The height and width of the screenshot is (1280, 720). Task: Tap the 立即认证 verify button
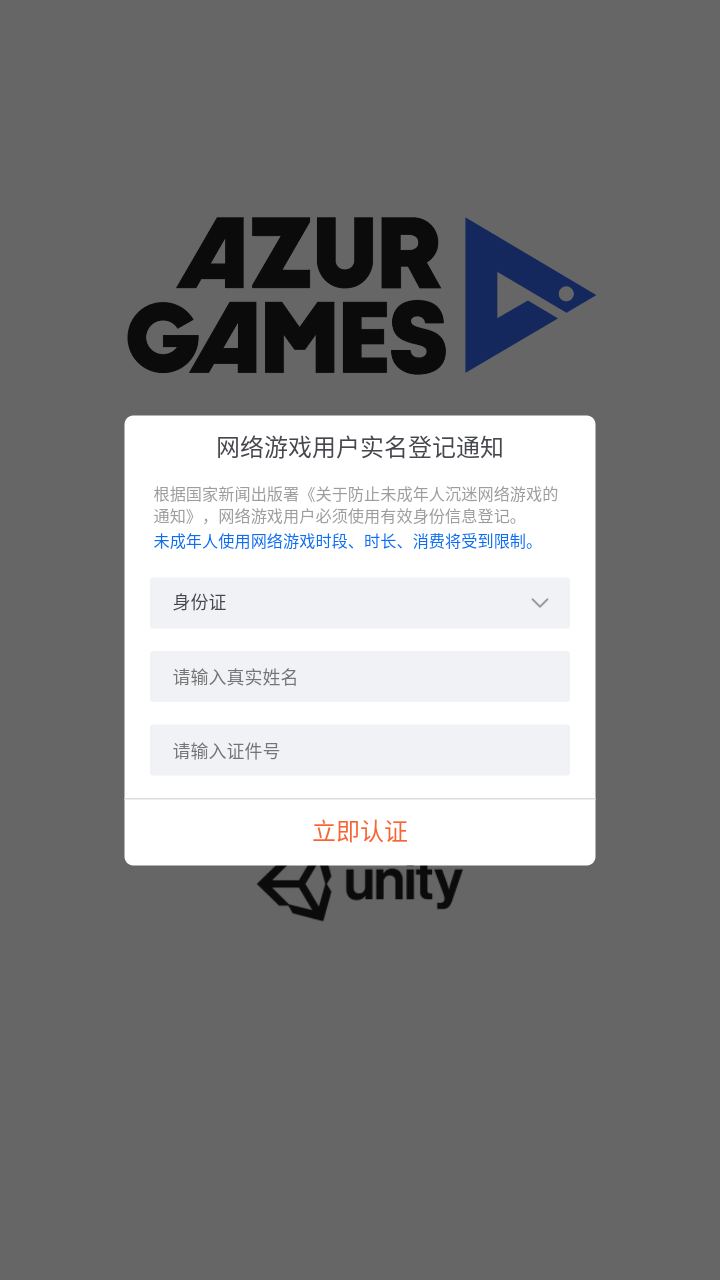[360, 832]
